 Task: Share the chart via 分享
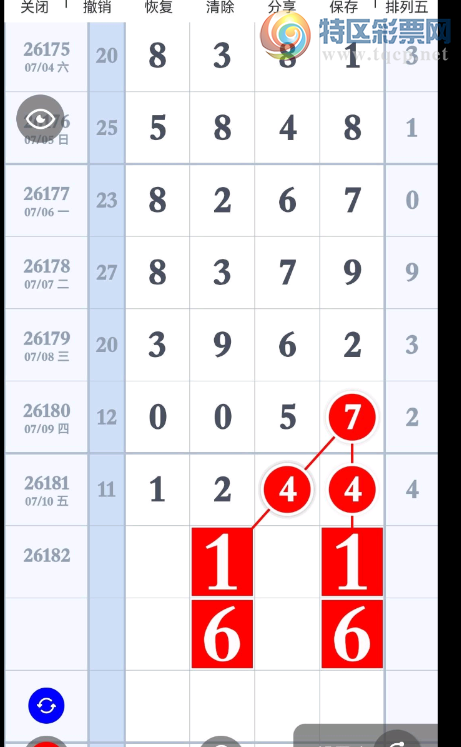[282, 7]
